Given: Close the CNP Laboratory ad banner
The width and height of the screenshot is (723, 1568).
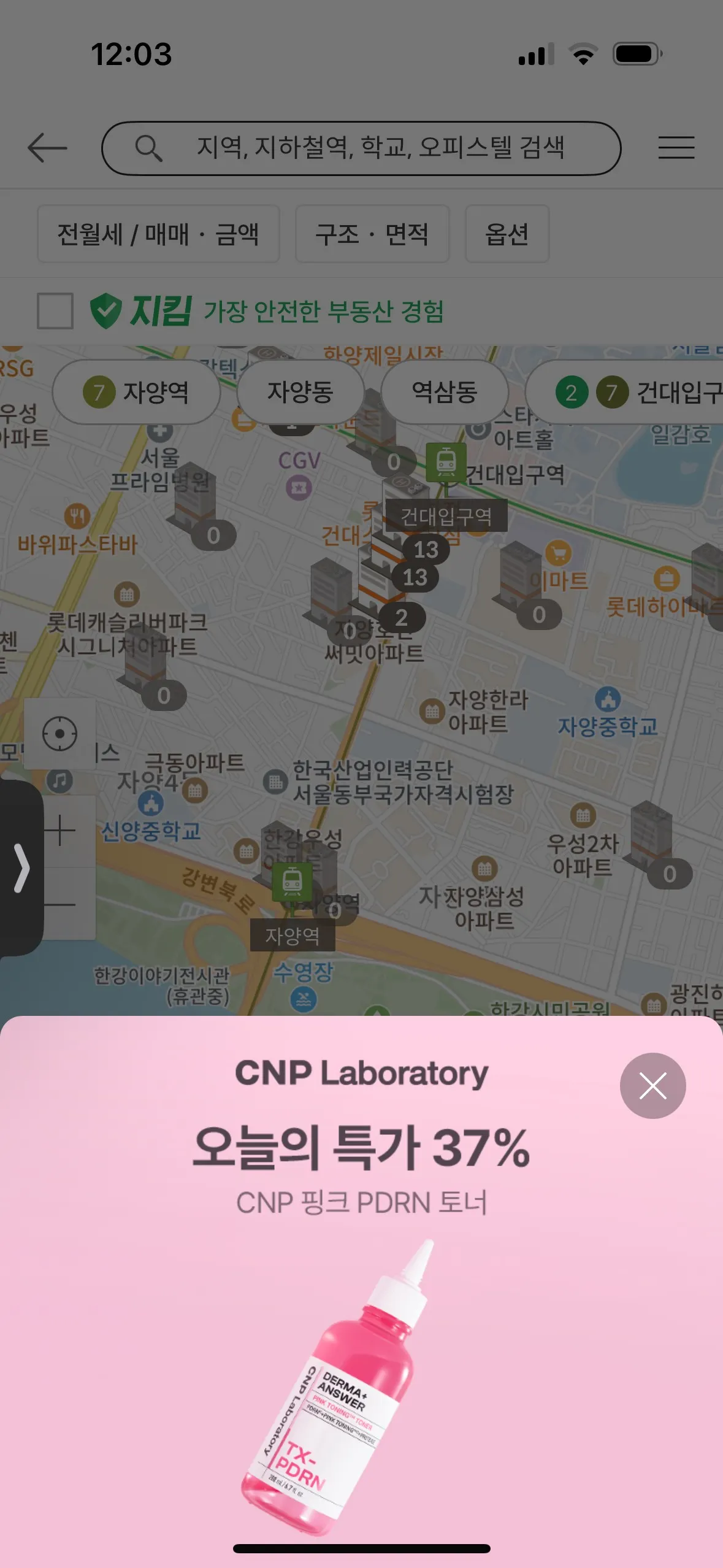Looking at the screenshot, I should point(652,1085).
